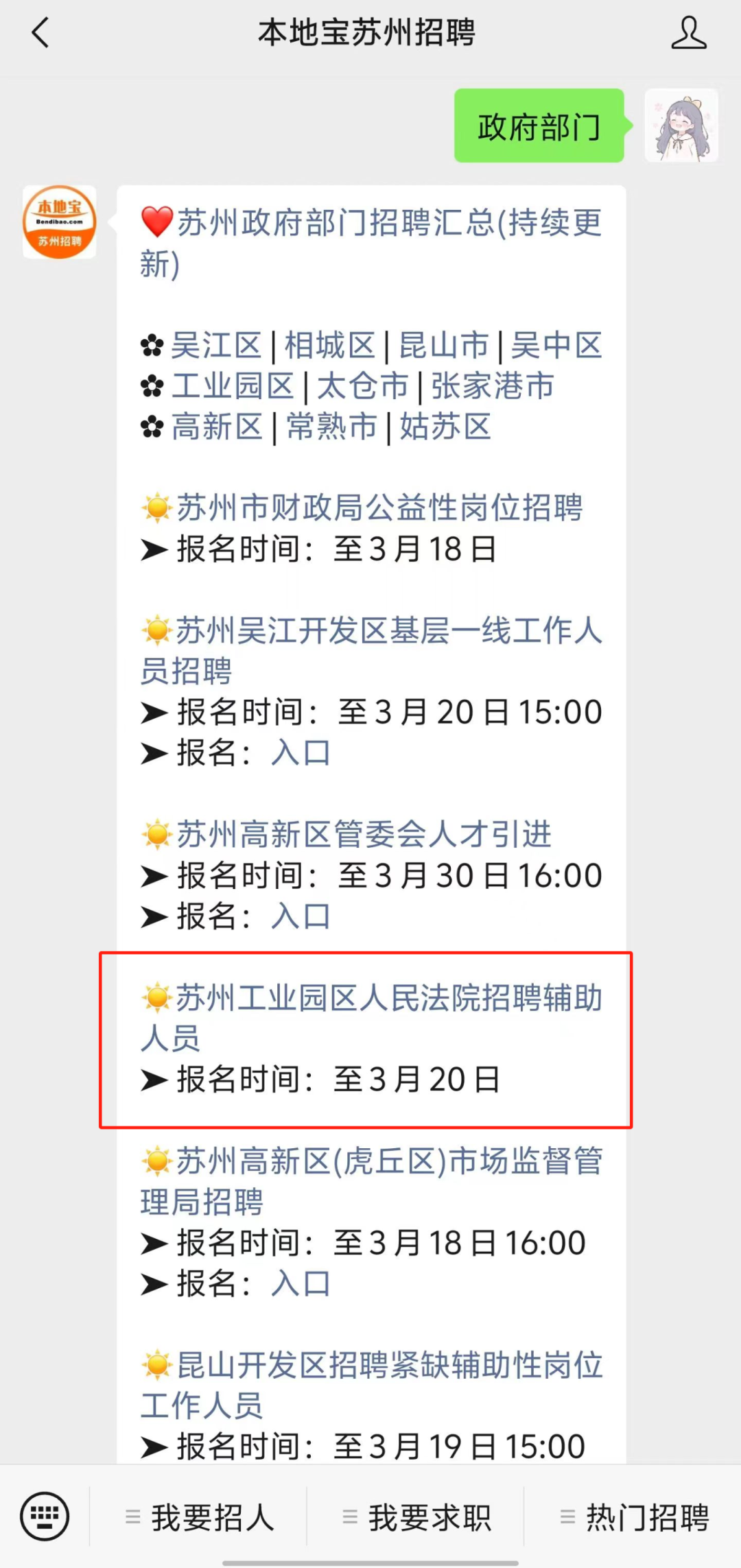Screen dimensions: 741x1568
Task: Tap 入口 under 市场监督管理局招聘
Action: click(x=301, y=1283)
